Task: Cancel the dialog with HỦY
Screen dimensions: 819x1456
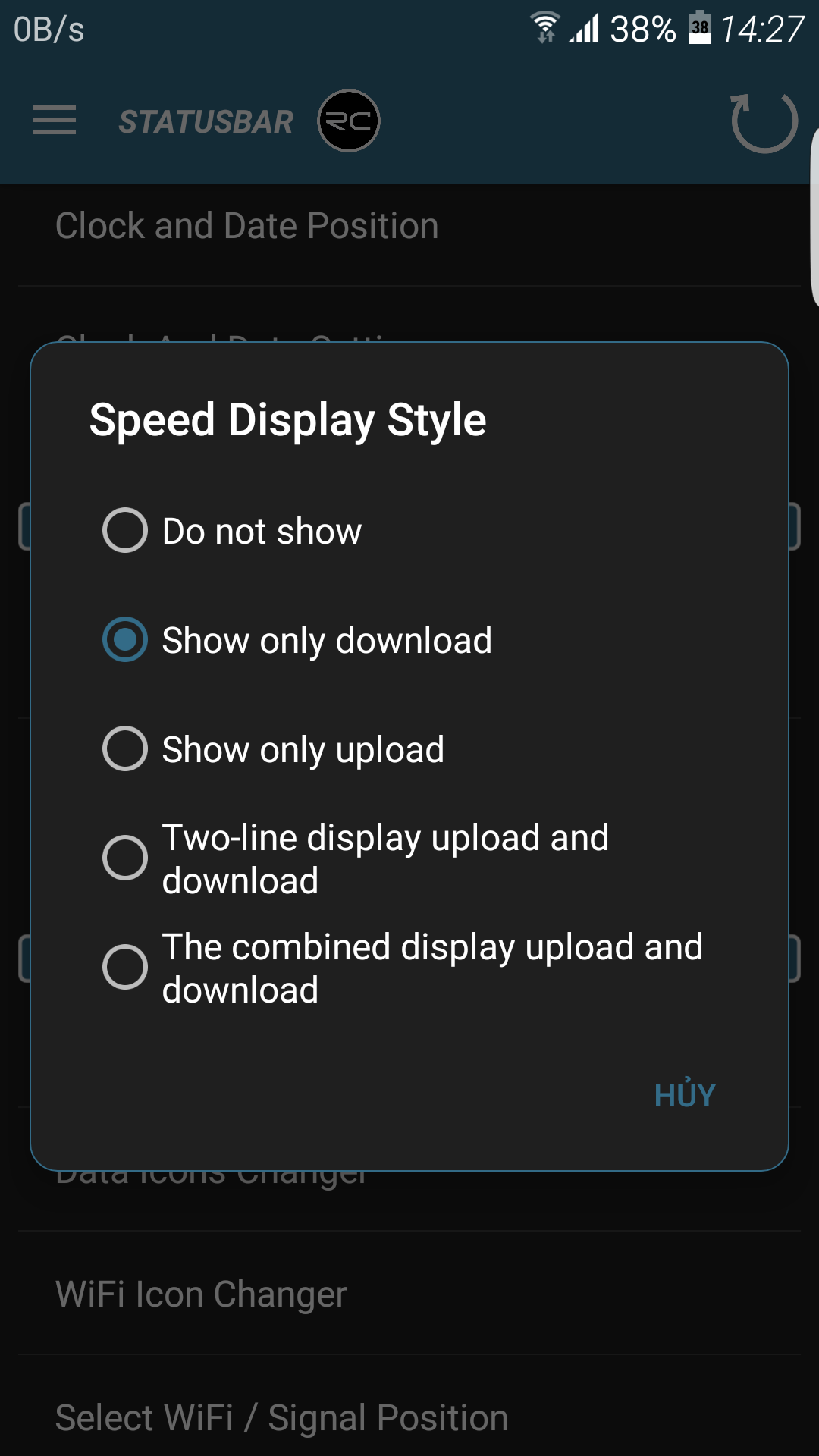Action: 685,1094
